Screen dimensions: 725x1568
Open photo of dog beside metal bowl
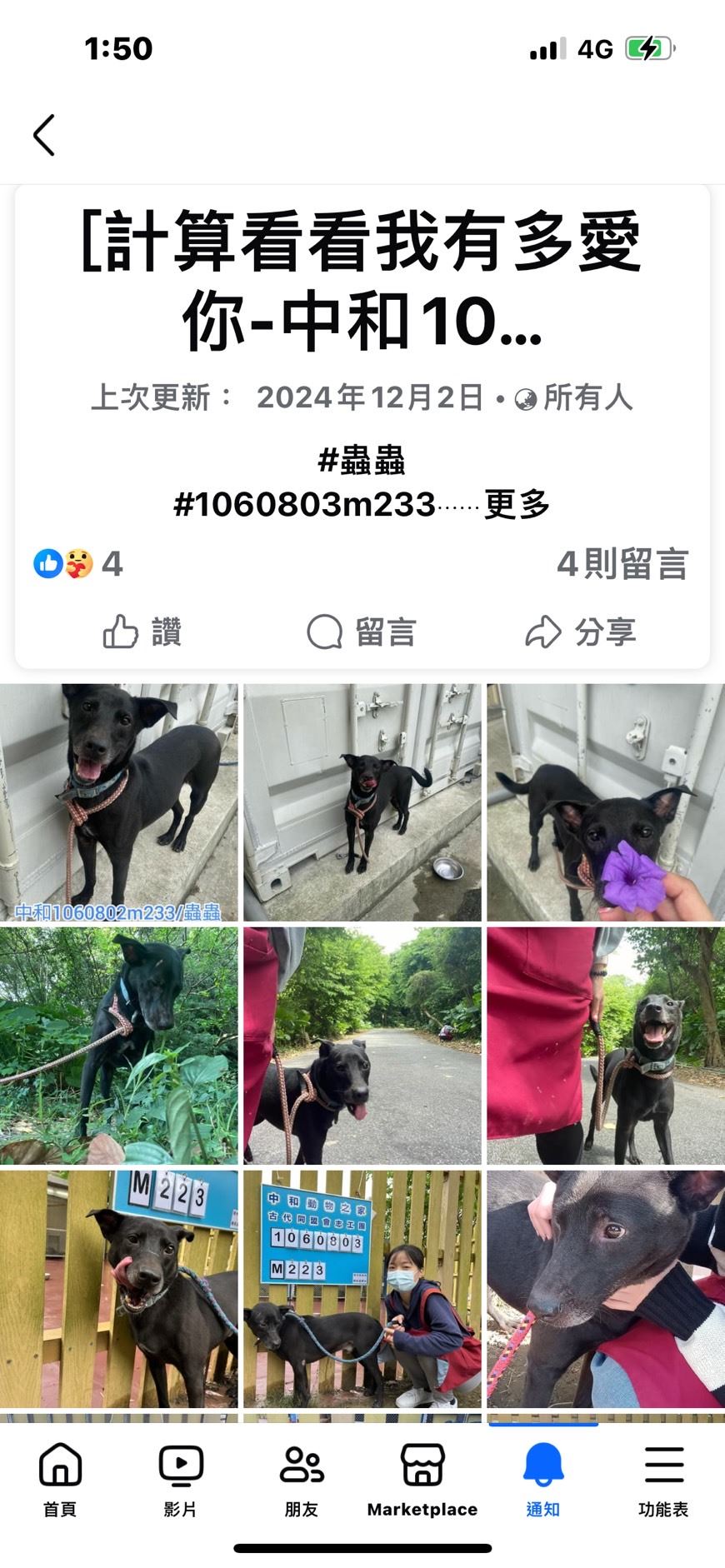pyautogui.click(x=362, y=801)
